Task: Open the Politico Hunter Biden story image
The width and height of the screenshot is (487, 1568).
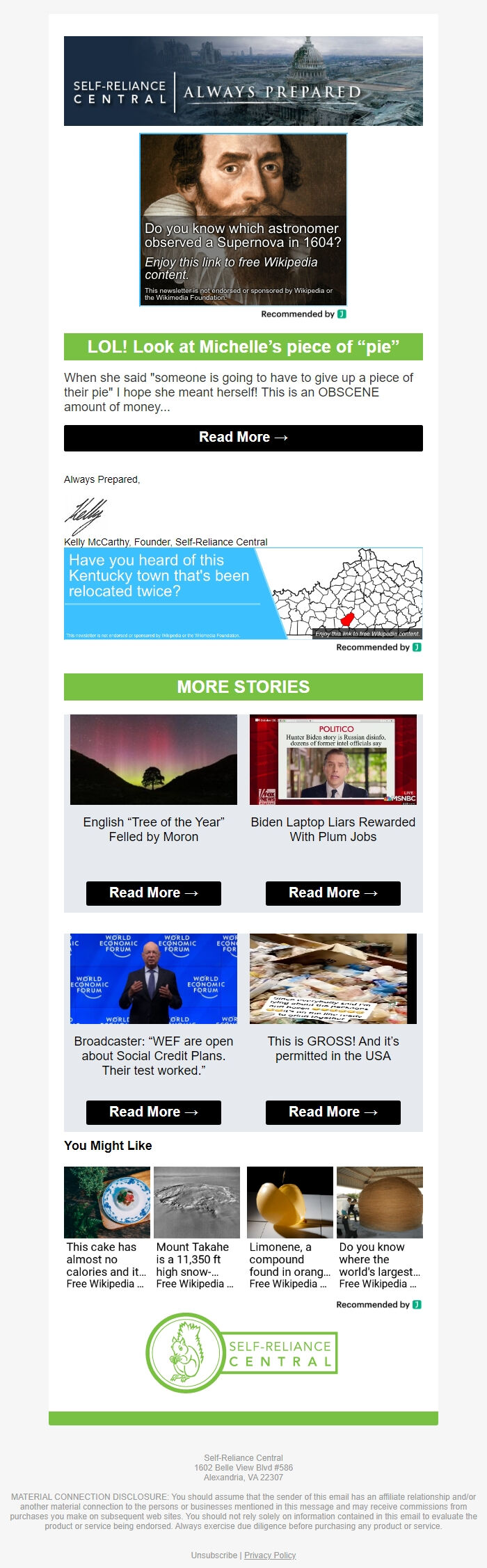Action: [333, 760]
